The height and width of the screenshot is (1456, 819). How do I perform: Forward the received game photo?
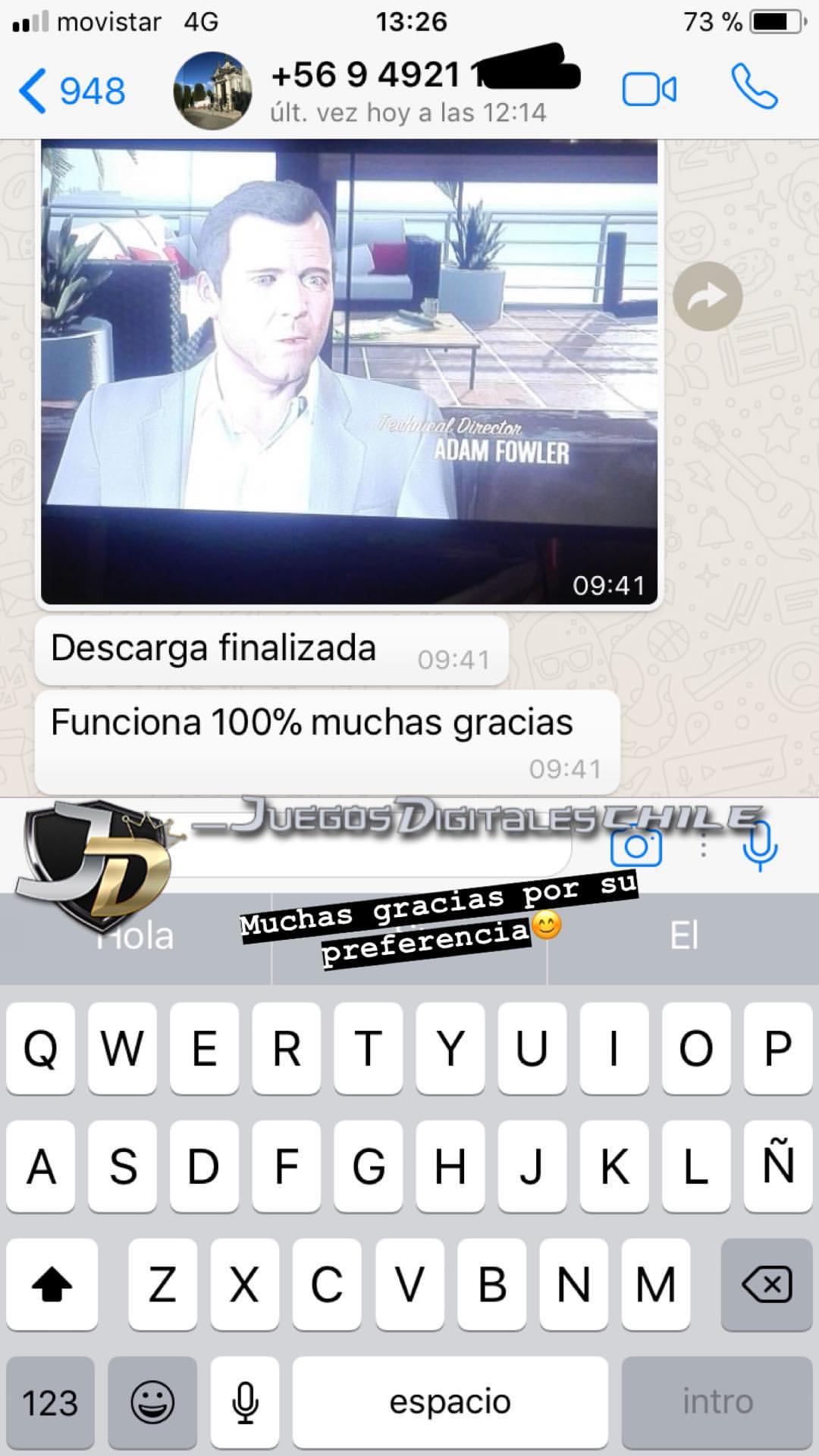(708, 296)
